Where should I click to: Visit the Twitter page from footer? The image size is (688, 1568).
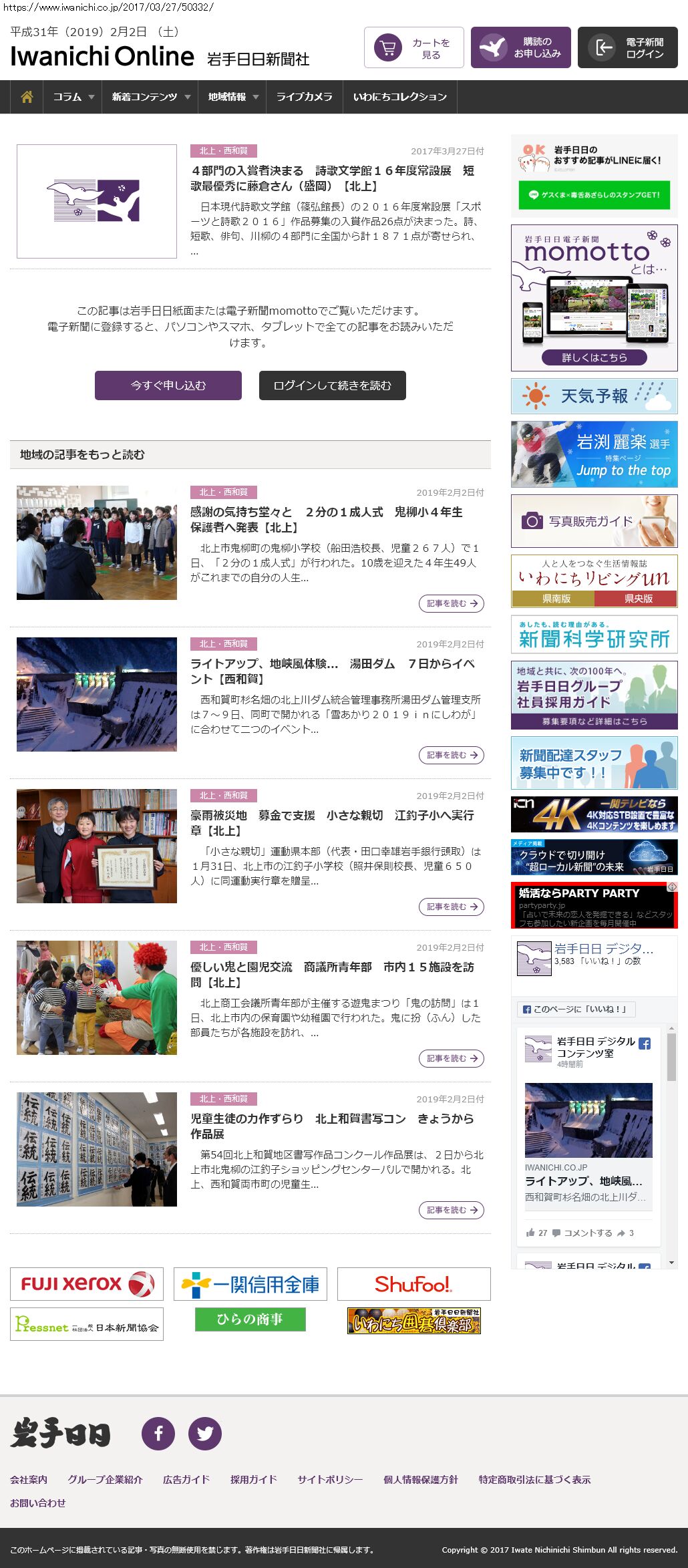(x=205, y=1434)
